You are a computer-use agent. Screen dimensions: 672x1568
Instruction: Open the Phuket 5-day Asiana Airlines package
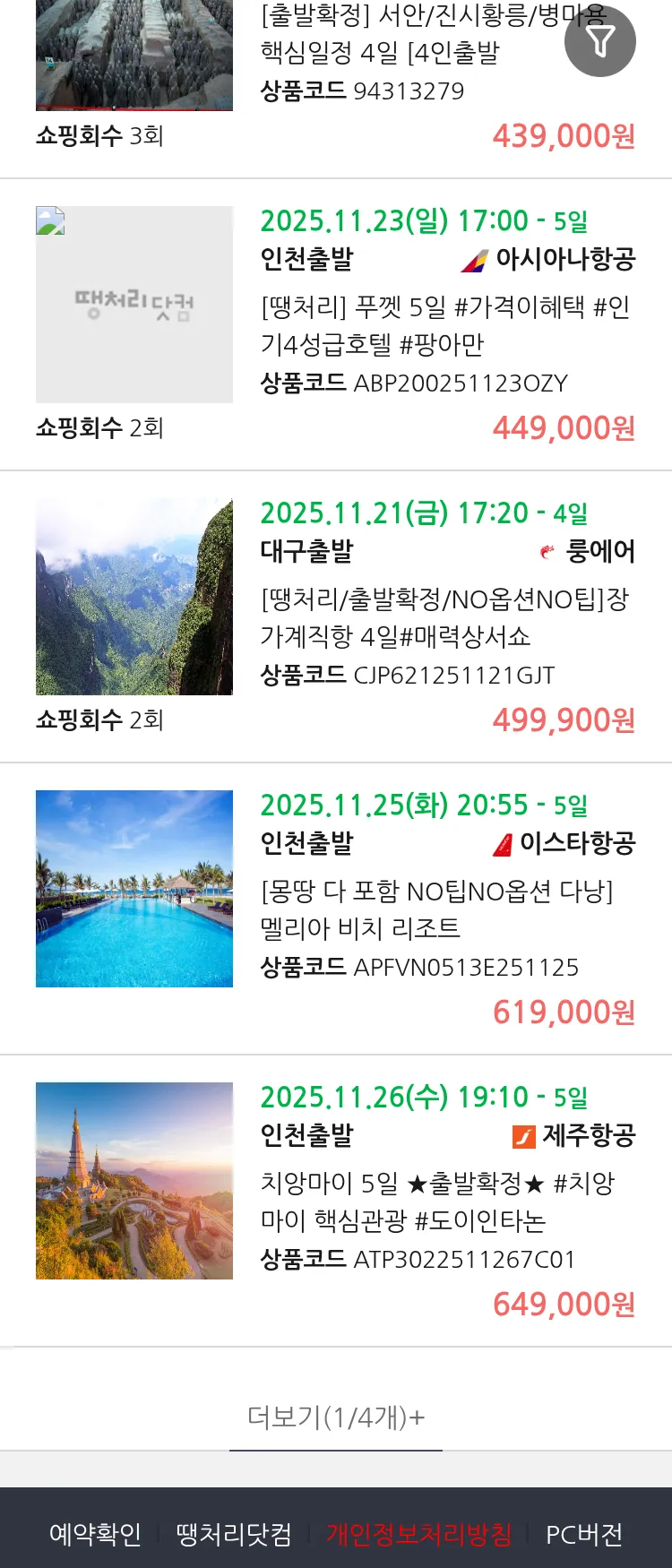(x=444, y=325)
